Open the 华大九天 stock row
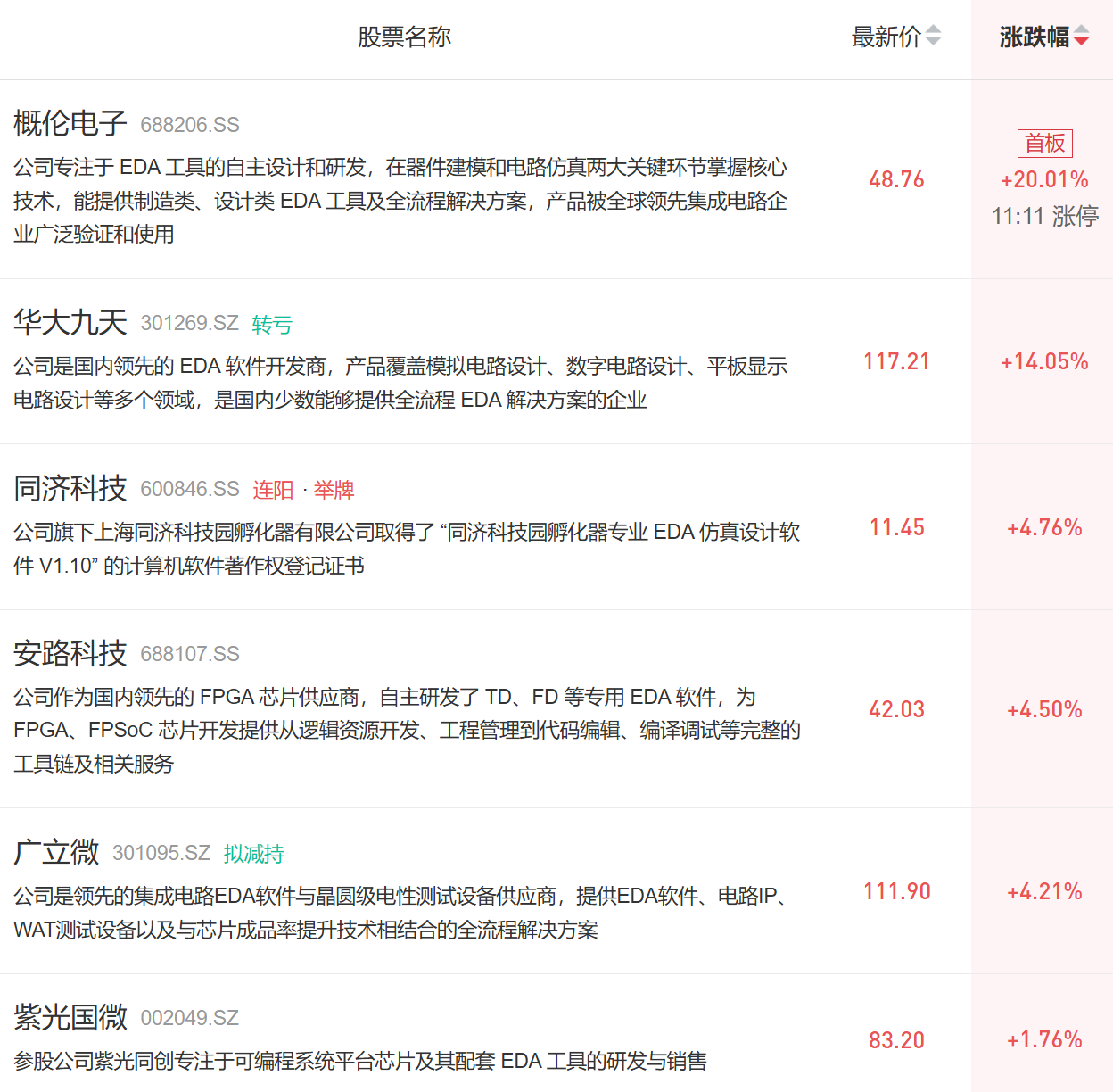The image size is (1113, 1092). [x=556, y=361]
